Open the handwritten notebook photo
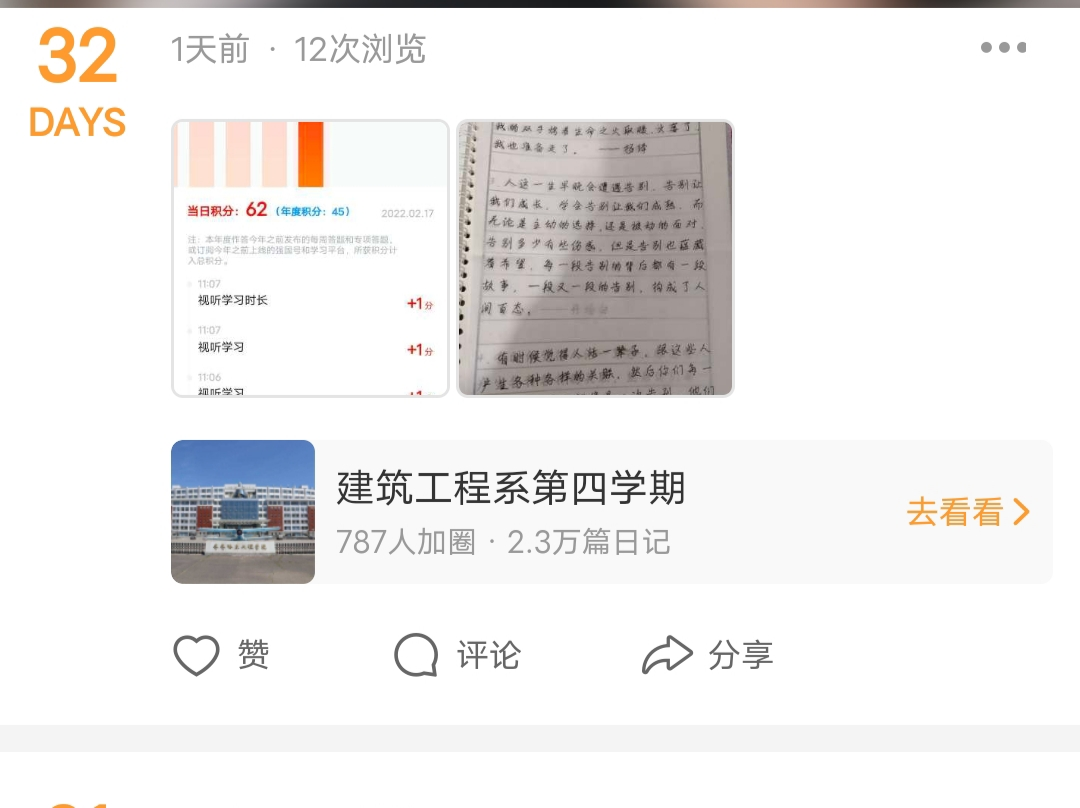The image size is (1080, 808). point(596,258)
